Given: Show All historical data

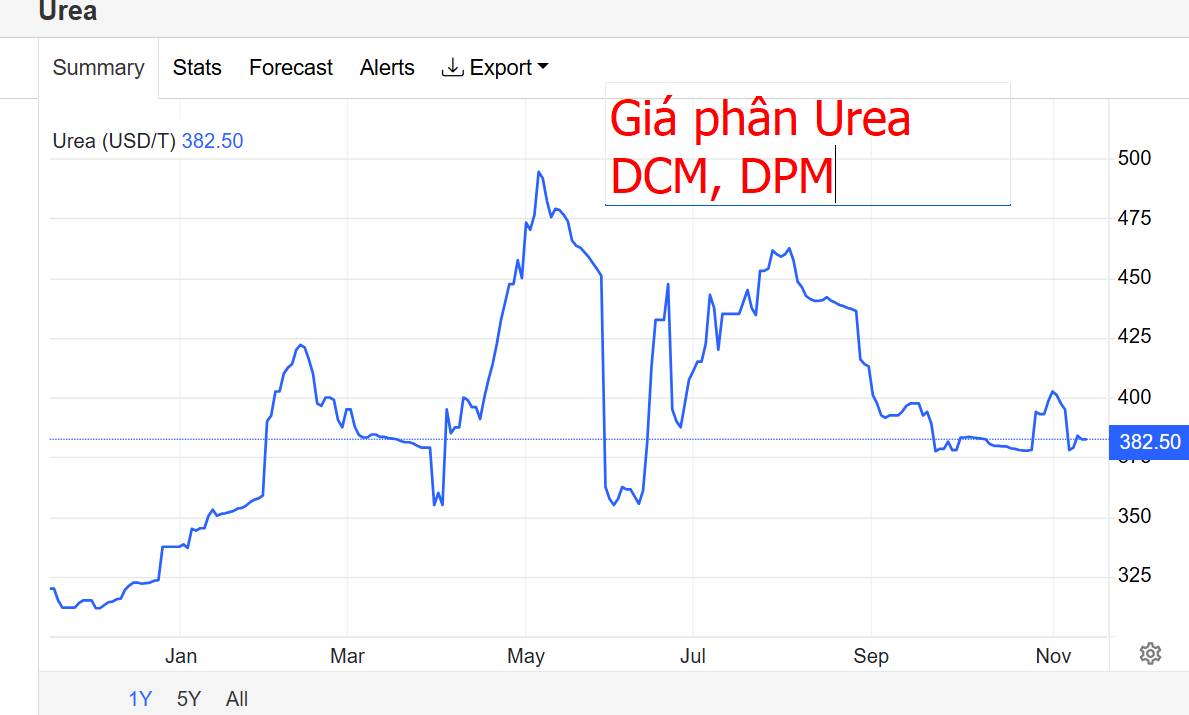Looking at the screenshot, I should coord(237,699).
